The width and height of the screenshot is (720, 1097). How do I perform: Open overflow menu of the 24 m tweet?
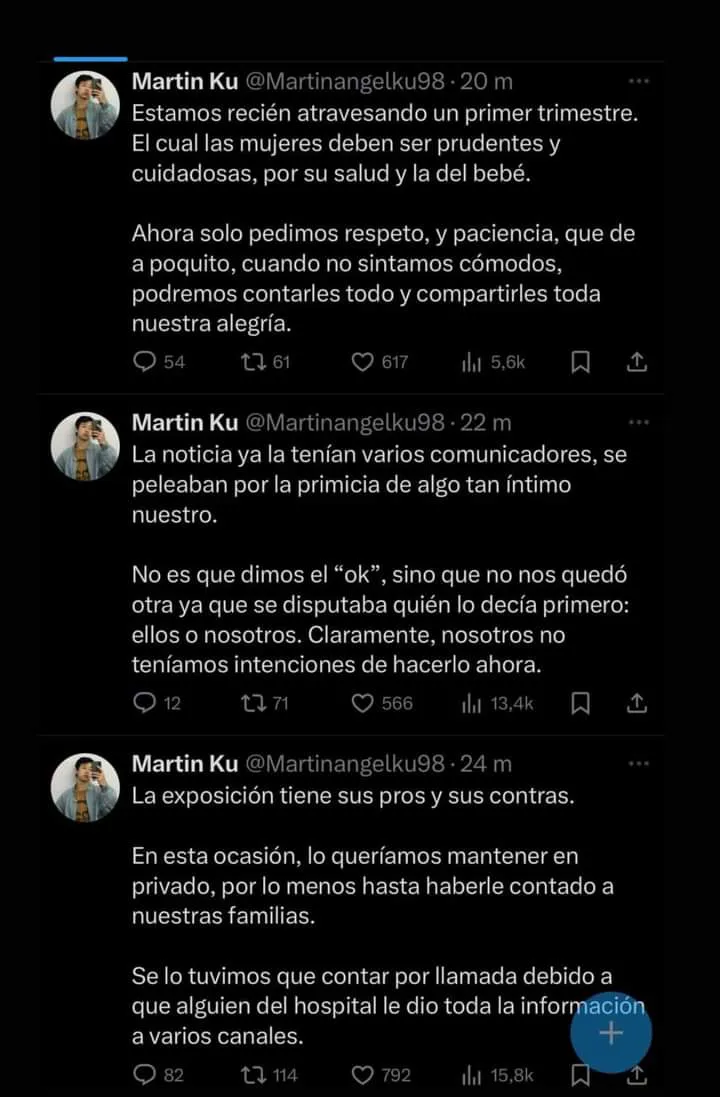tap(638, 763)
